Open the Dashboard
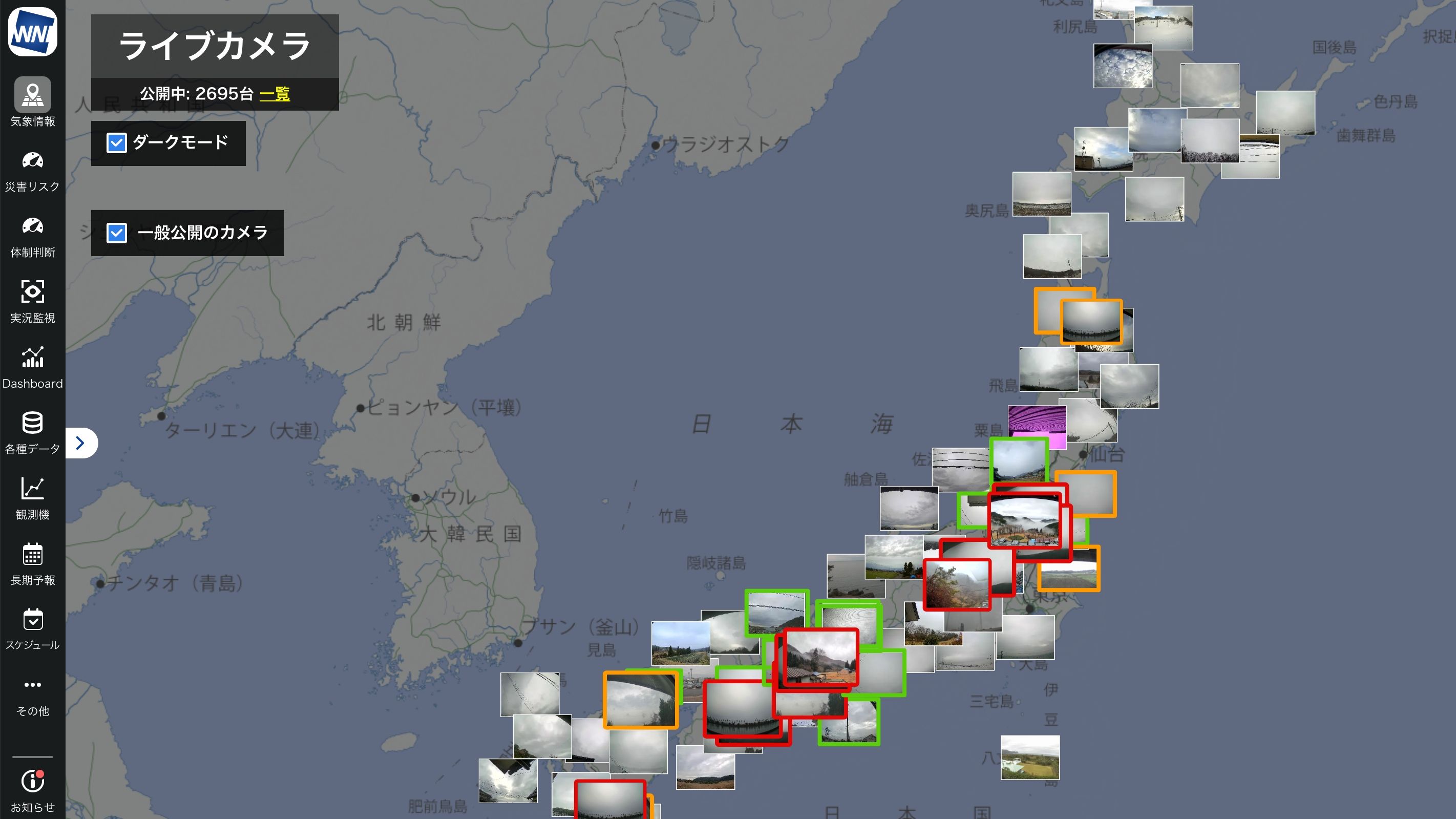This screenshot has width=1456, height=819. pyautogui.click(x=32, y=366)
